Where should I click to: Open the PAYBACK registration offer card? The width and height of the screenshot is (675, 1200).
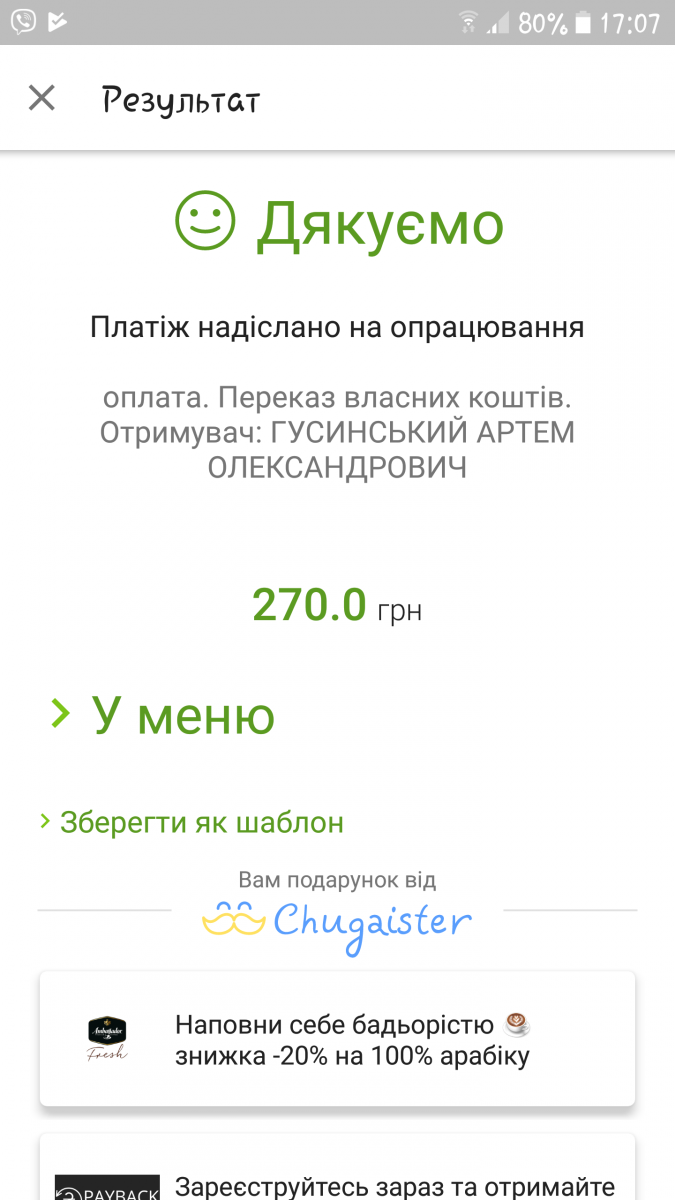pyautogui.click(x=337, y=1167)
